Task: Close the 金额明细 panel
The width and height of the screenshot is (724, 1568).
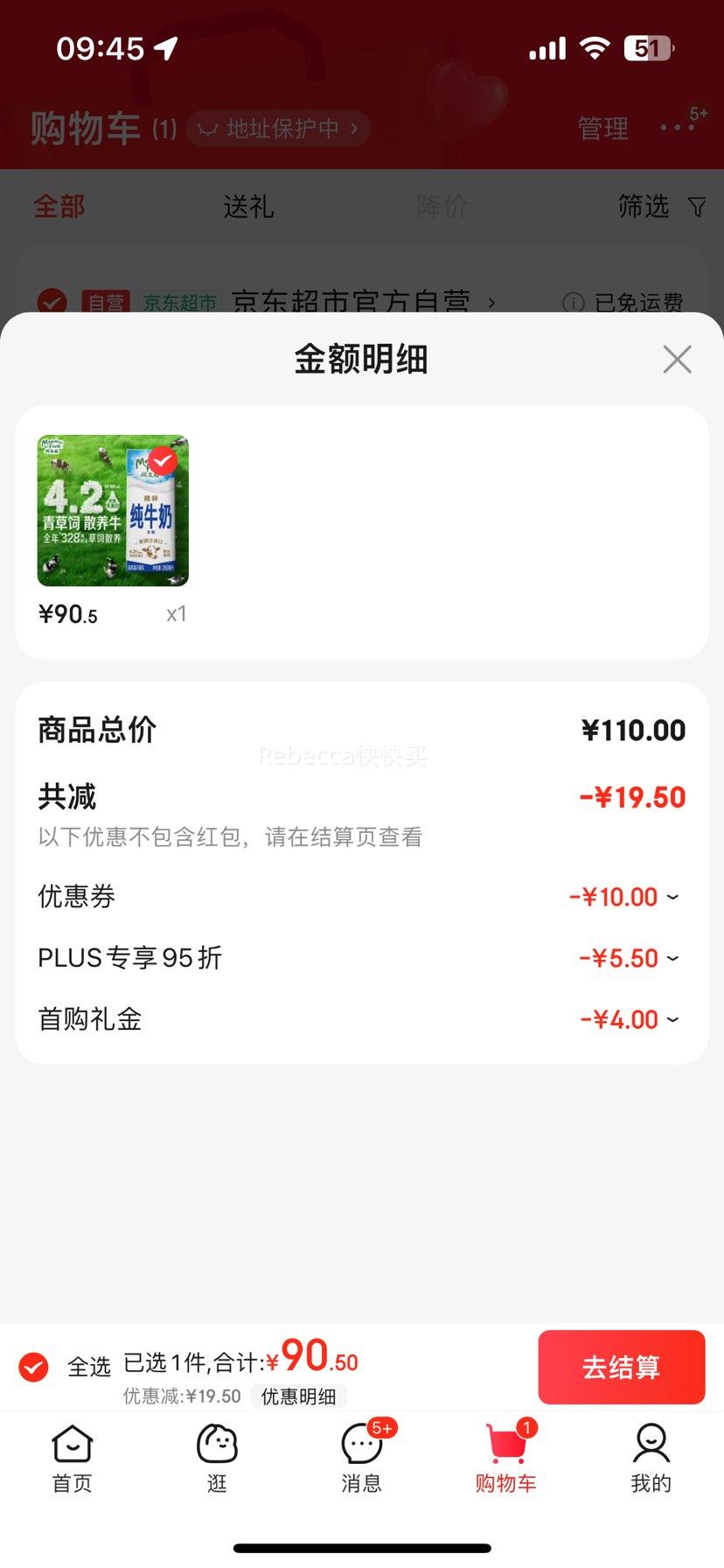Action: tap(677, 360)
